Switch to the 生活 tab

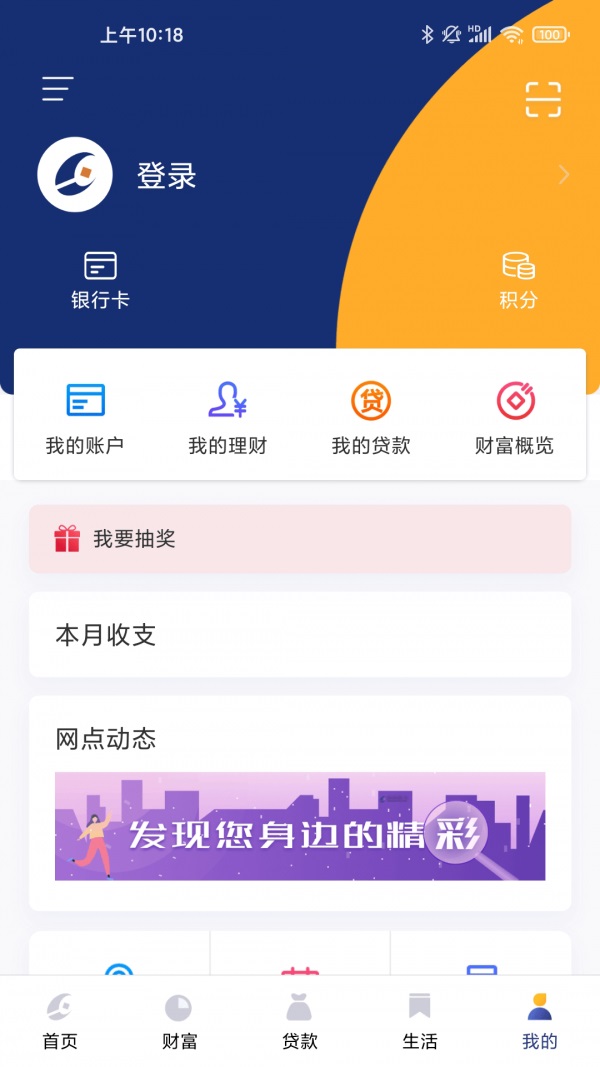[x=420, y=1021]
